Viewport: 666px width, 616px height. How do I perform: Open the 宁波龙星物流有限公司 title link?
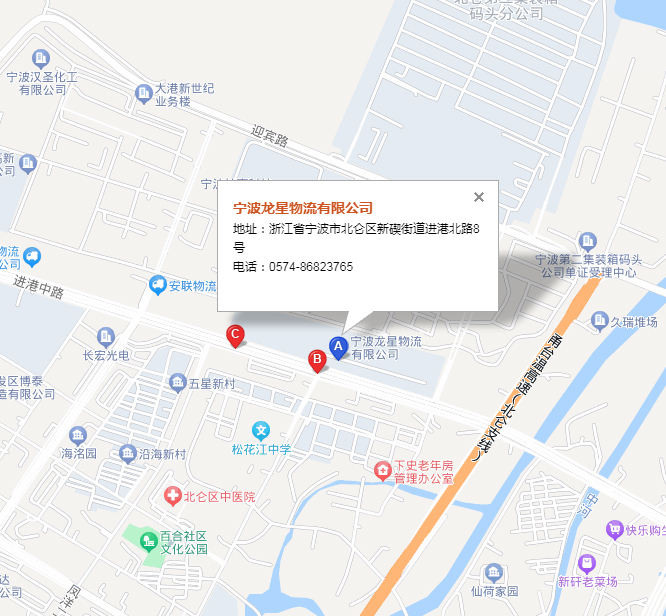pos(303,208)
